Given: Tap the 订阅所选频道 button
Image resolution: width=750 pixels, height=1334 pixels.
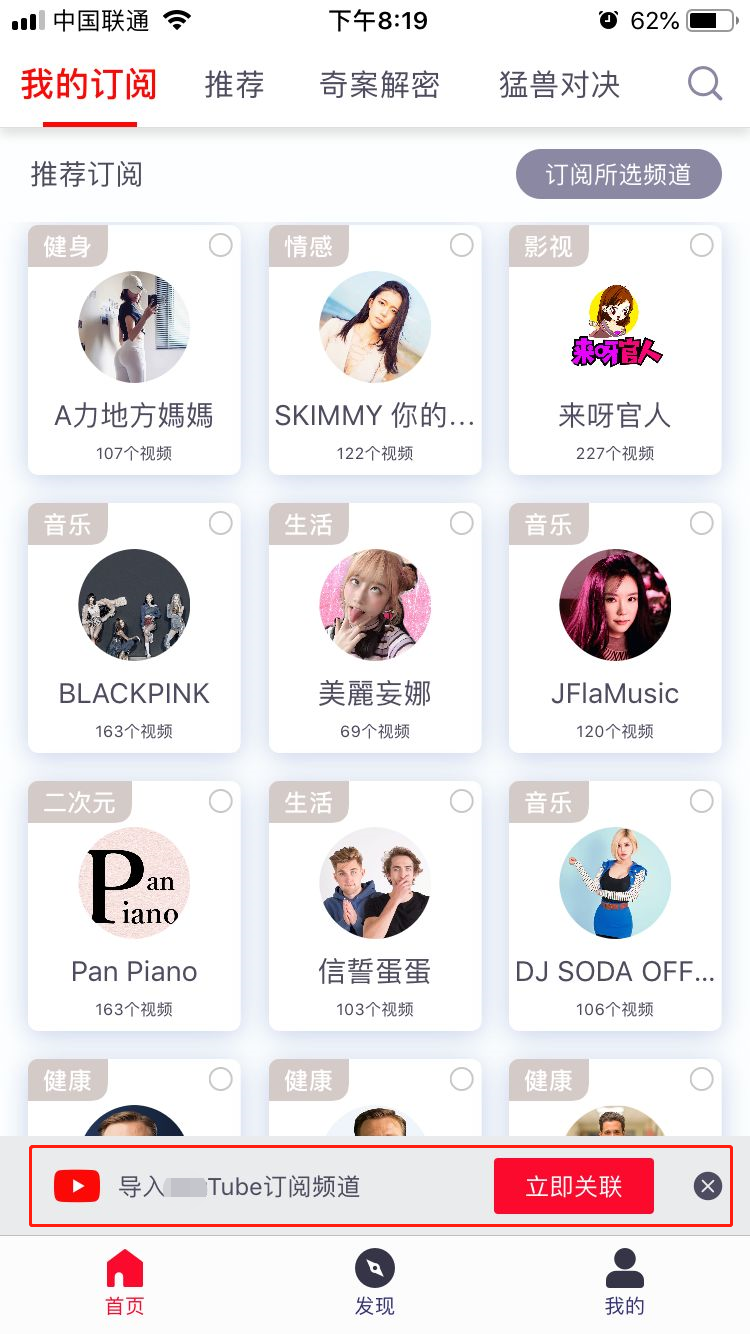Looking at the screenshot, I should coord(618,174).
